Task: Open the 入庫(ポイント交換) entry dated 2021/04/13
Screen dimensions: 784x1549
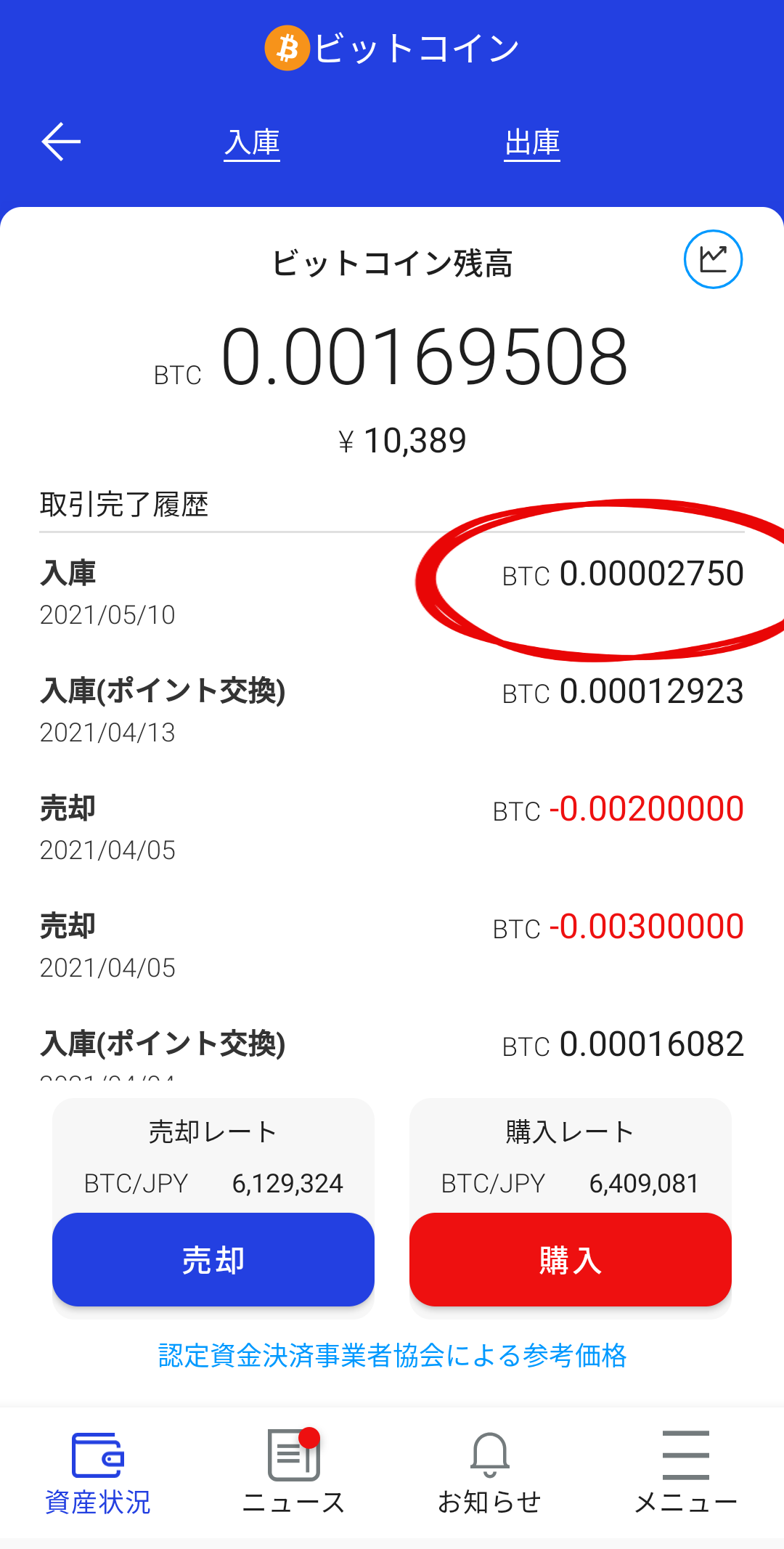Action: [392, 708]
